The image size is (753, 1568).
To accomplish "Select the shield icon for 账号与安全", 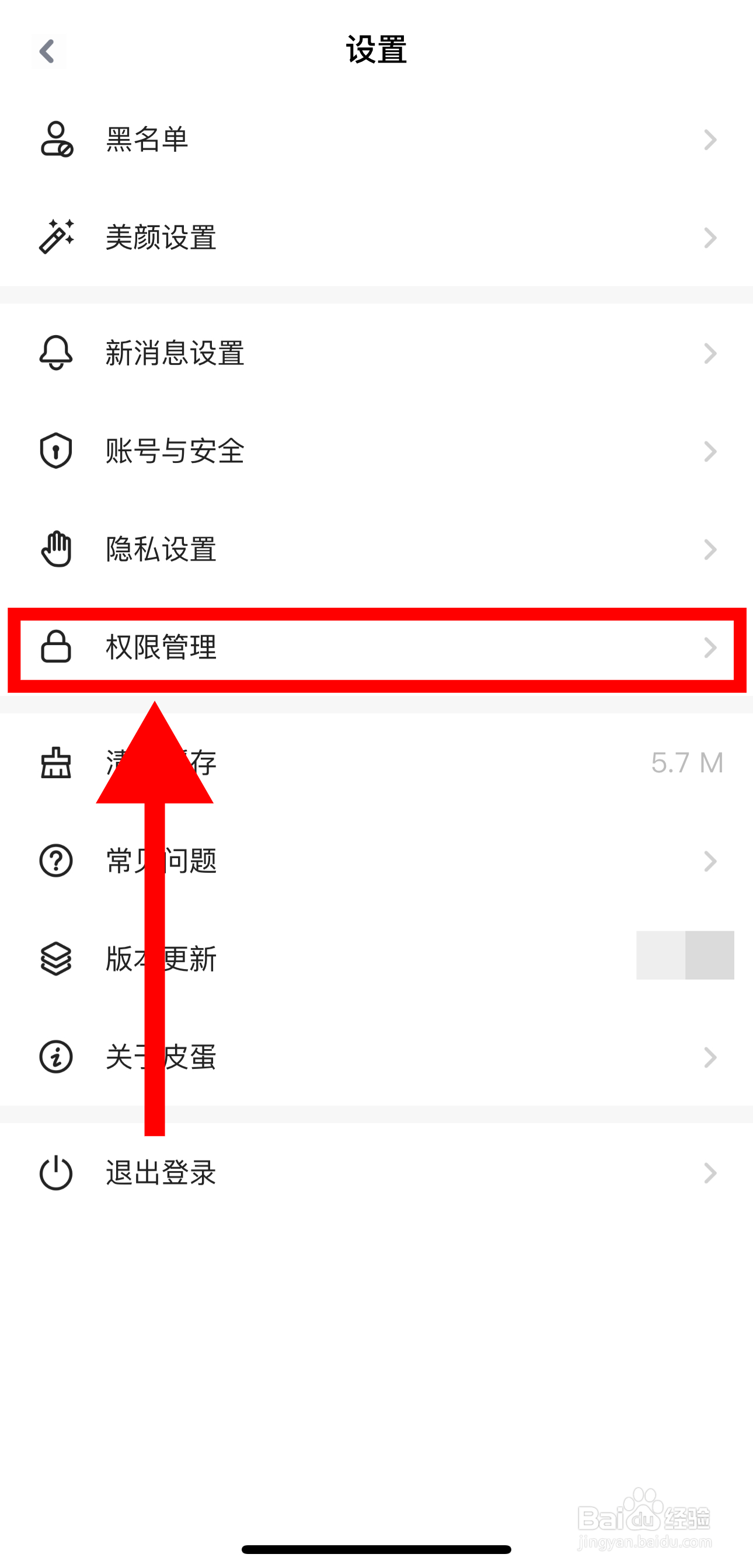I will pos(56,451).
